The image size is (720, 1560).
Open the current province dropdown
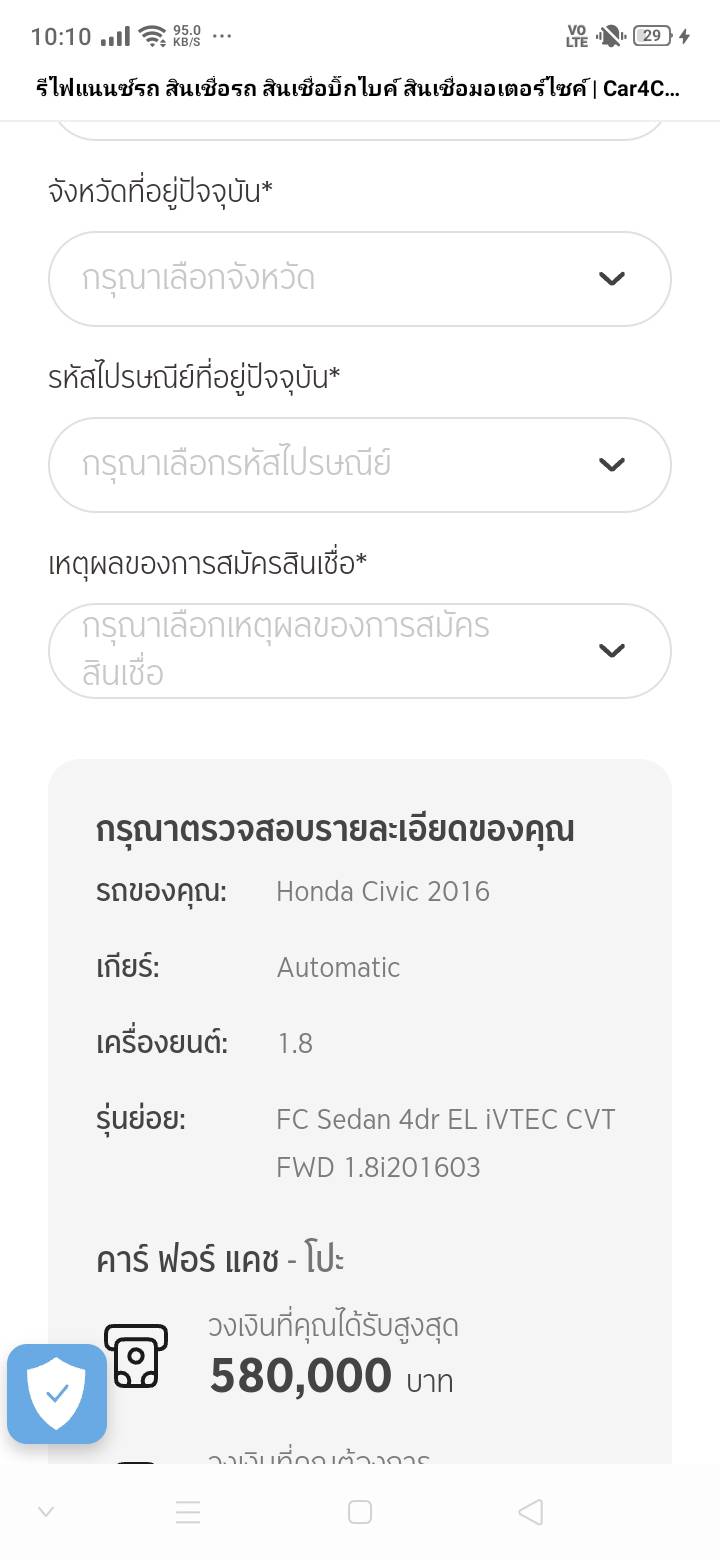coord(359,279)
